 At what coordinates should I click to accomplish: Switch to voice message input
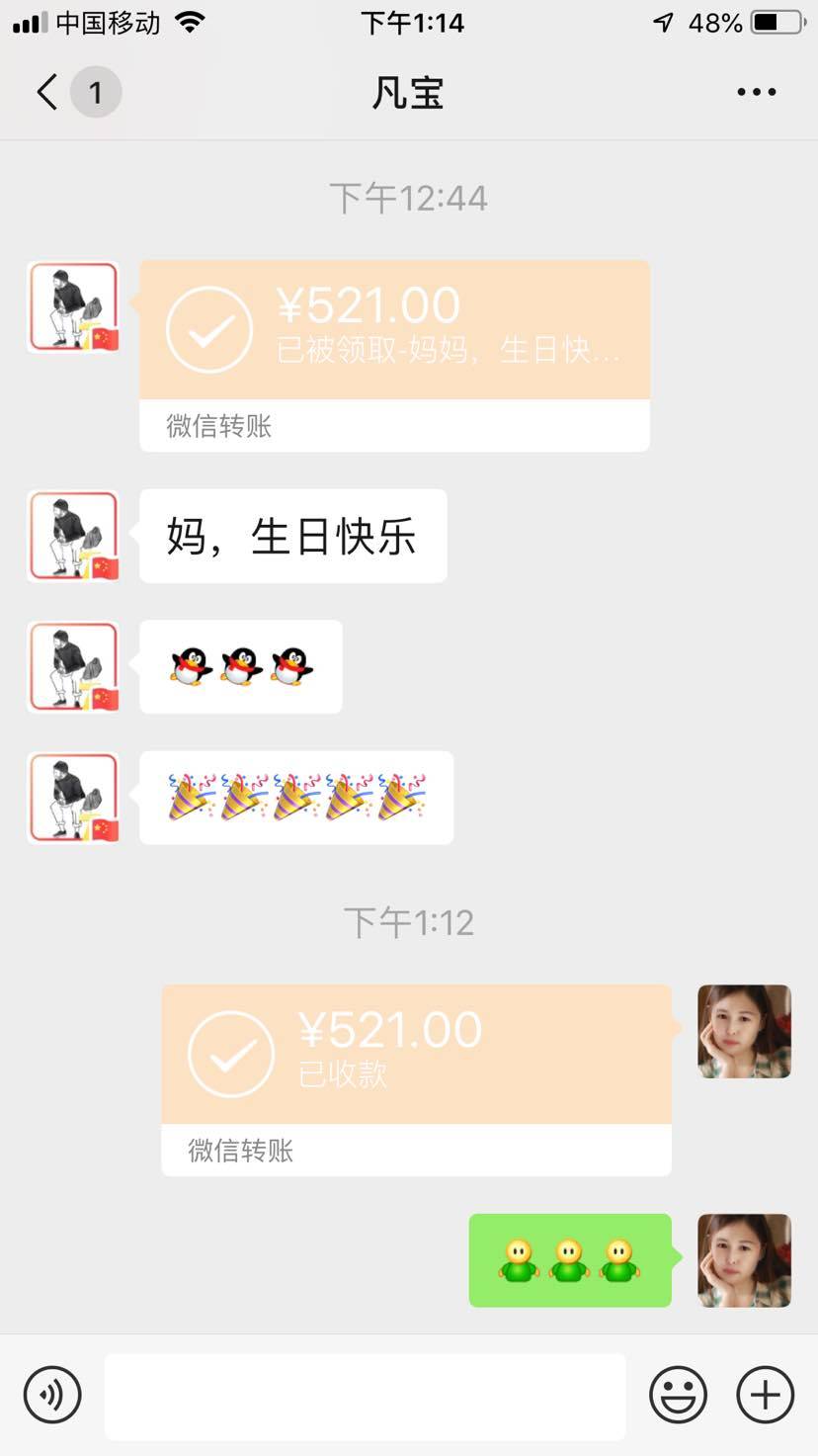click(52, 1395)
